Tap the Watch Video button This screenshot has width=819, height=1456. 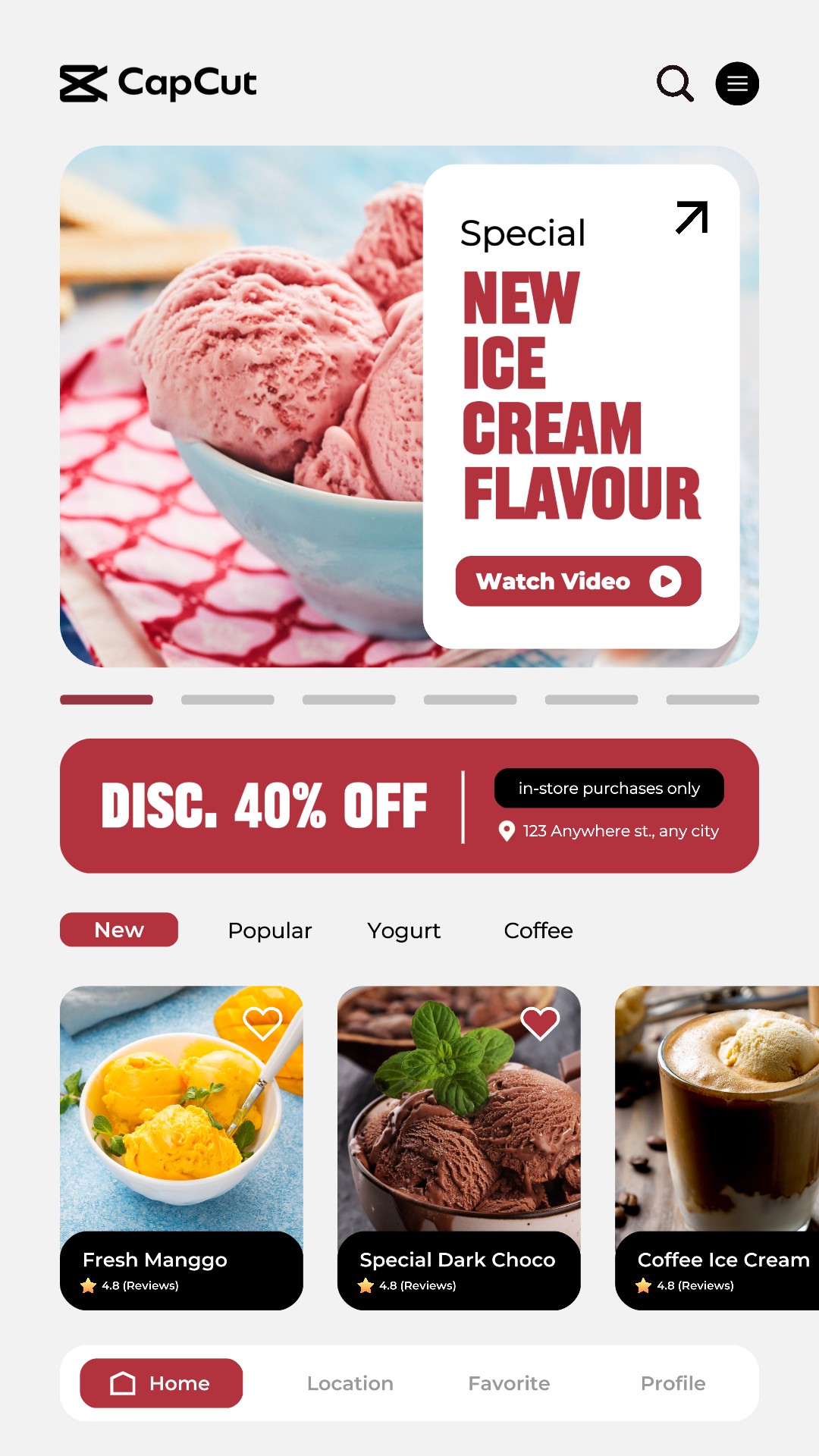pos(578,581)
